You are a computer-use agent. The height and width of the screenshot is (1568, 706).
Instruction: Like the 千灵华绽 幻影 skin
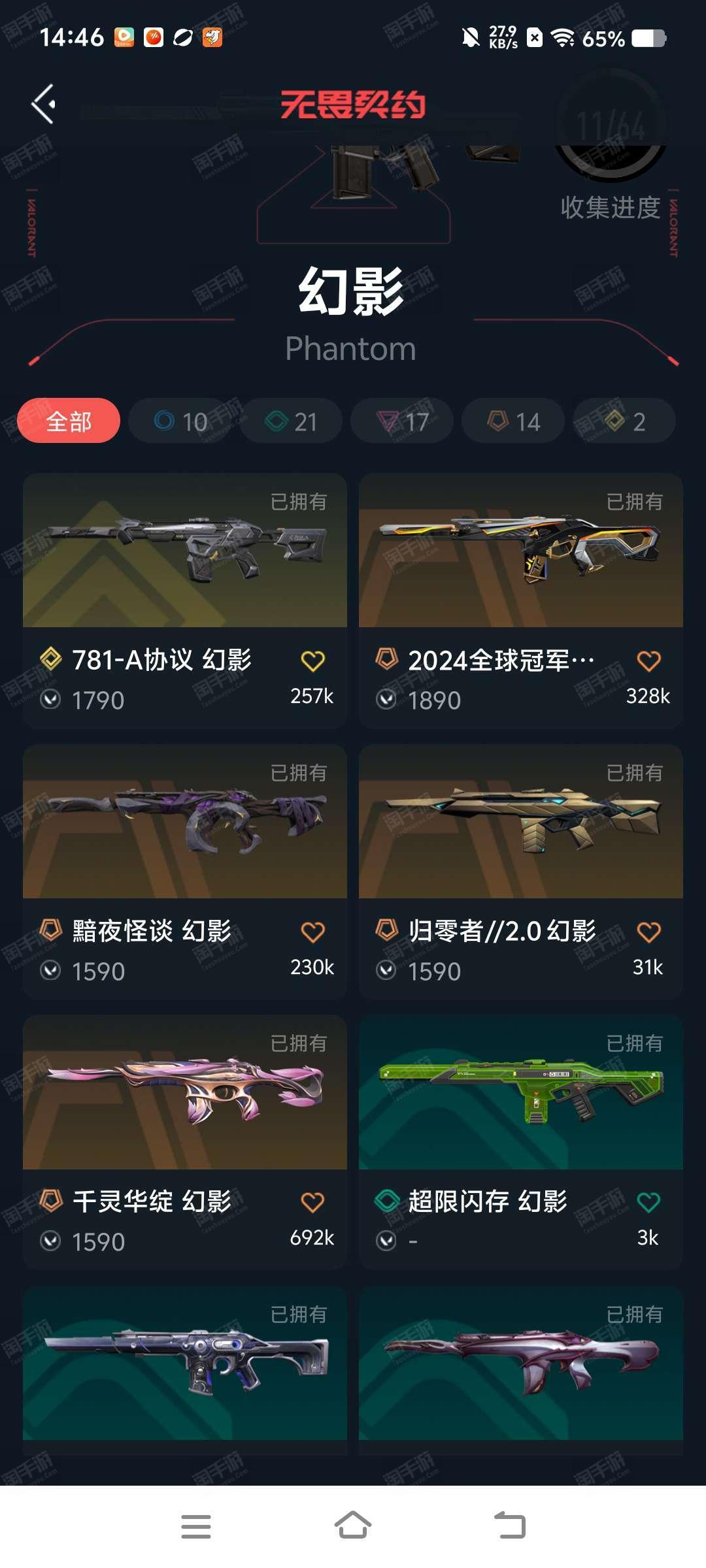click(x=312, y=1202)
